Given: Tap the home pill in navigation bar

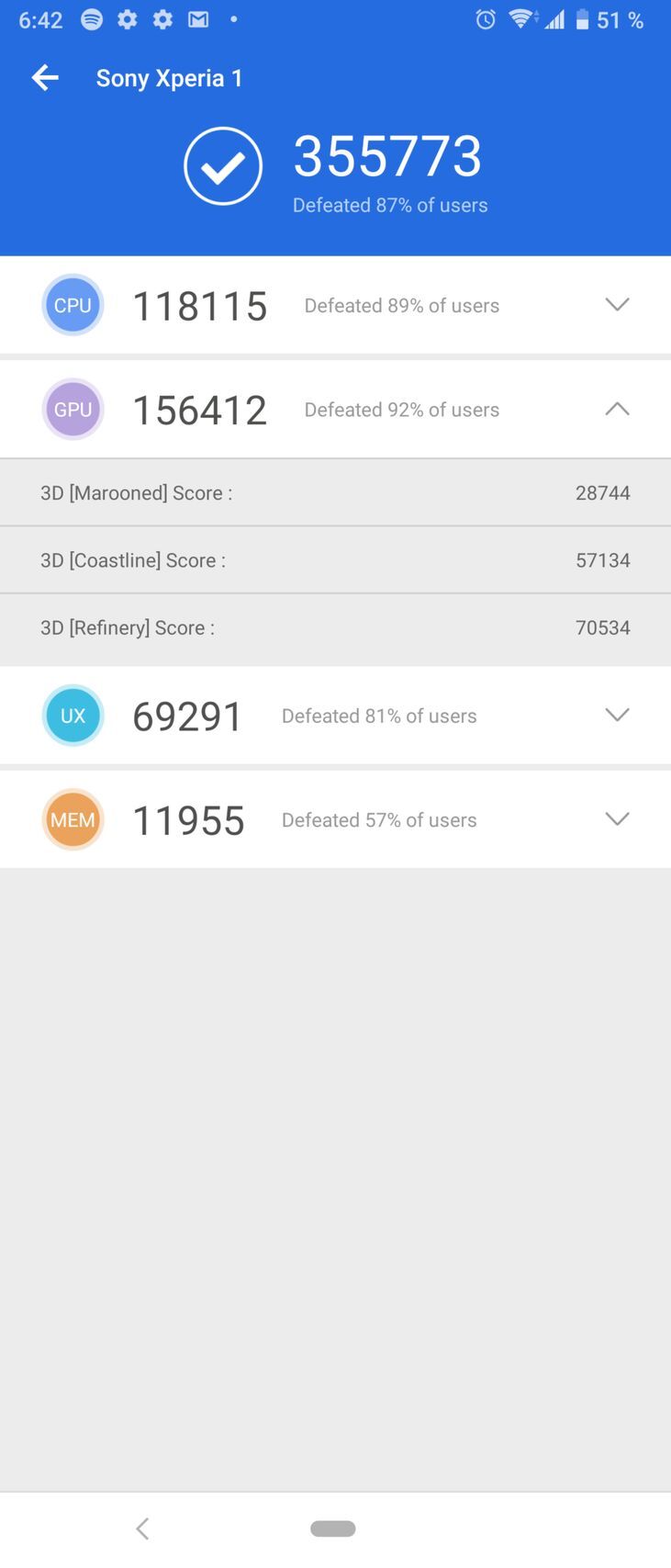Looking at the screenshot, I should (x=333, y=1529).
